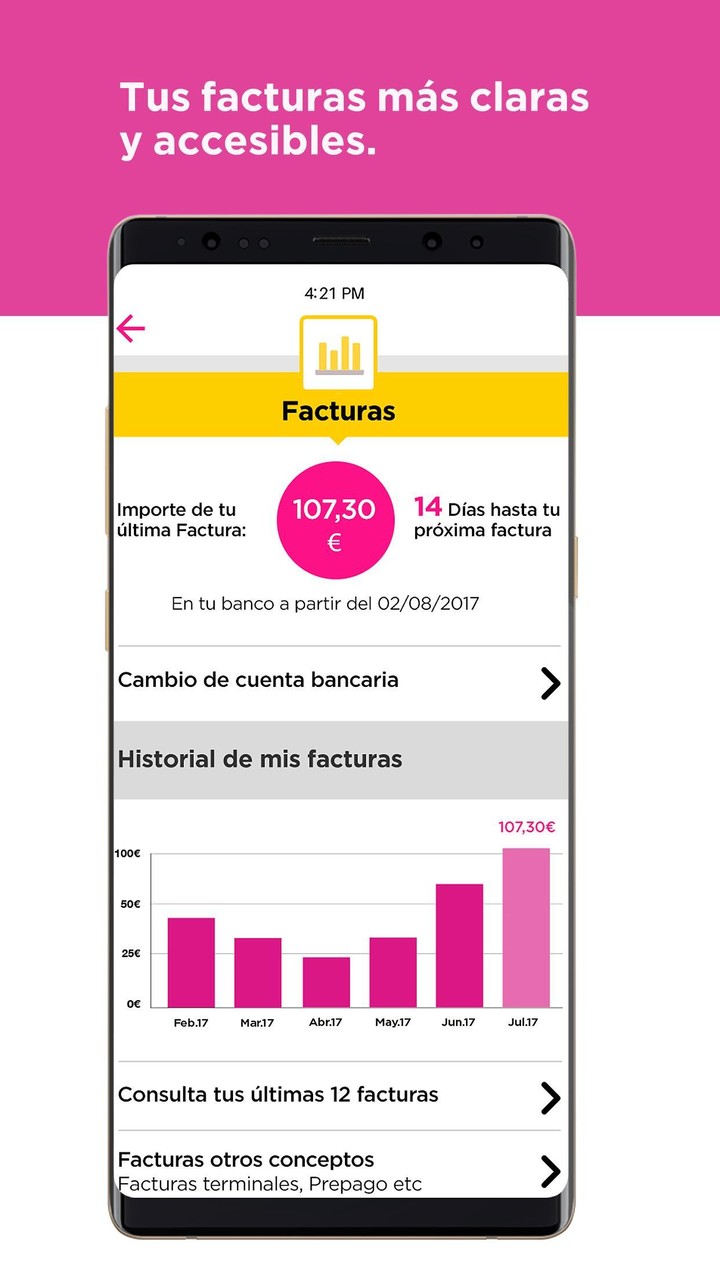The height and width of the screenshot is (1280, 720).
Task: Click the 107,30€ label above the chart
Action: click(527, 827)
